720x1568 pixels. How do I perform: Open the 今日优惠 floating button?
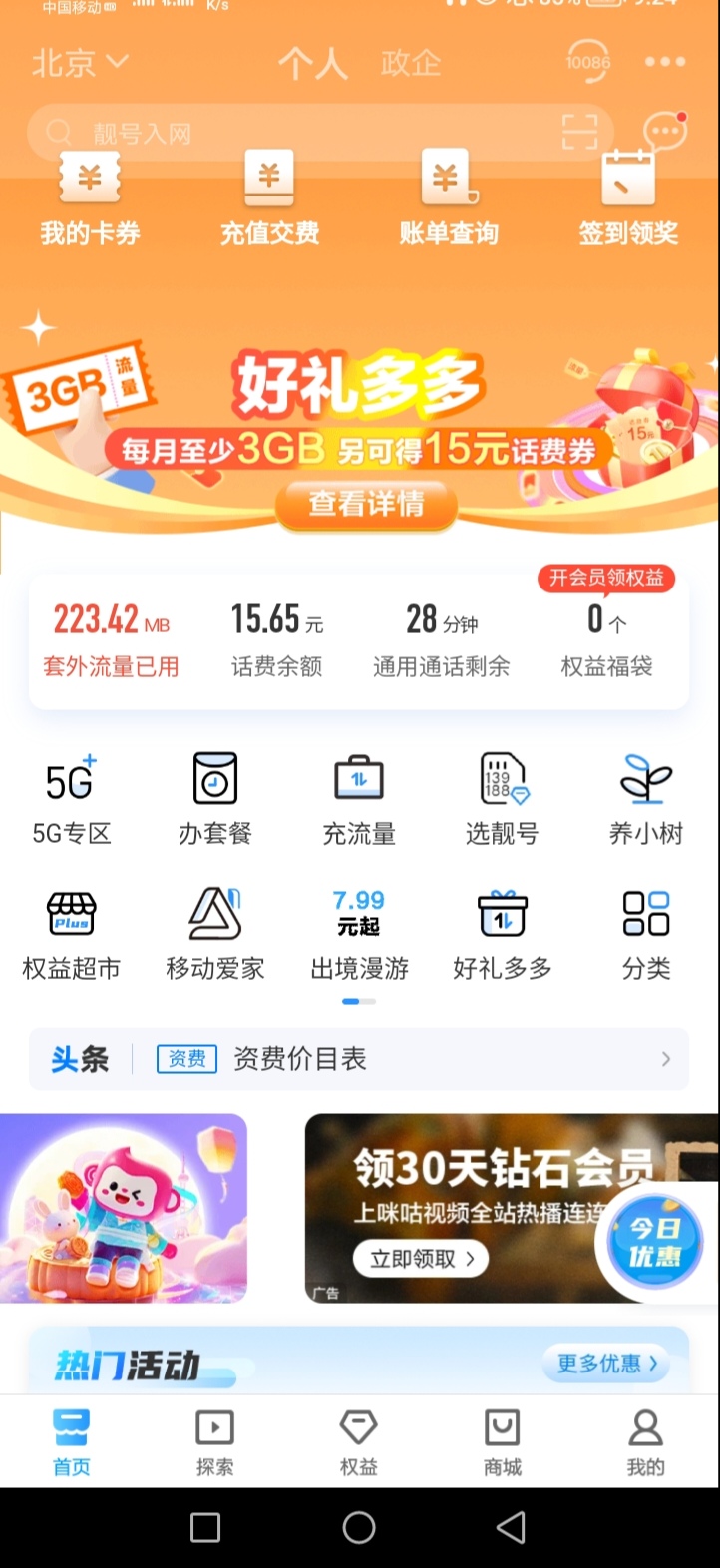(654, 1242)
